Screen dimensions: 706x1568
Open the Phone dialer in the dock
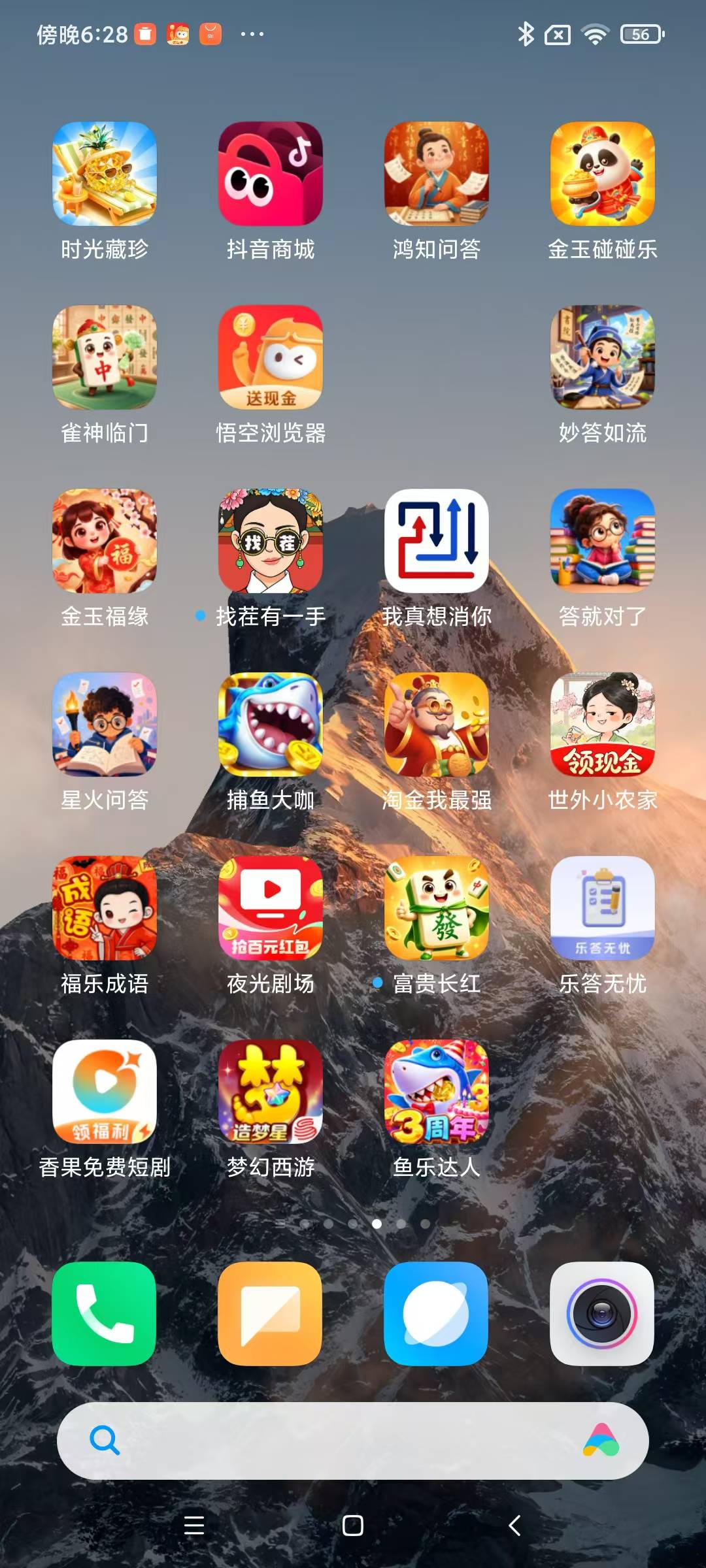pos(105,1314)
